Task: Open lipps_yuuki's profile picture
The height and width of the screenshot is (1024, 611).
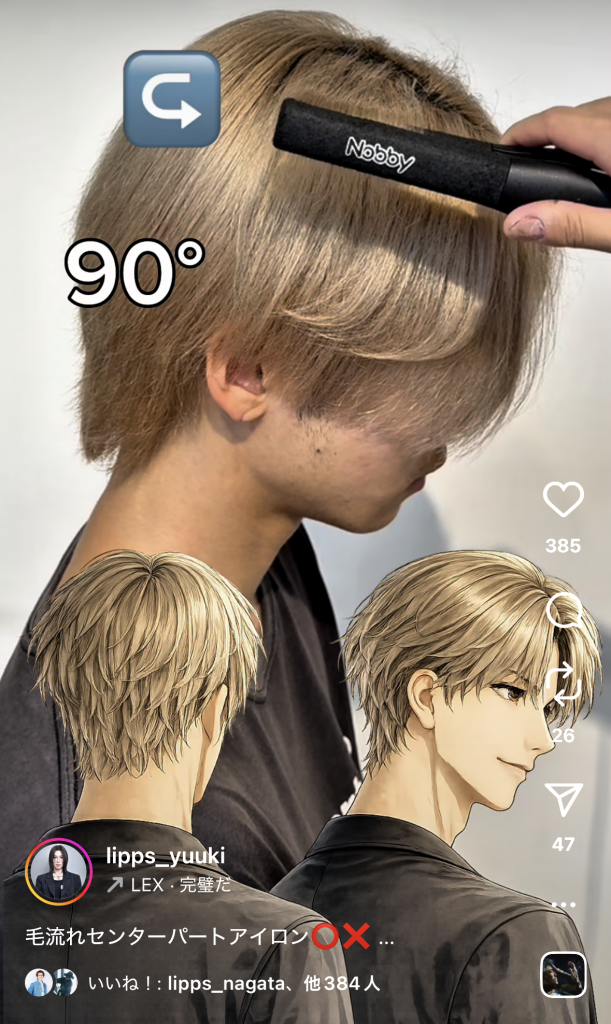Action: [x=58, y=871]
